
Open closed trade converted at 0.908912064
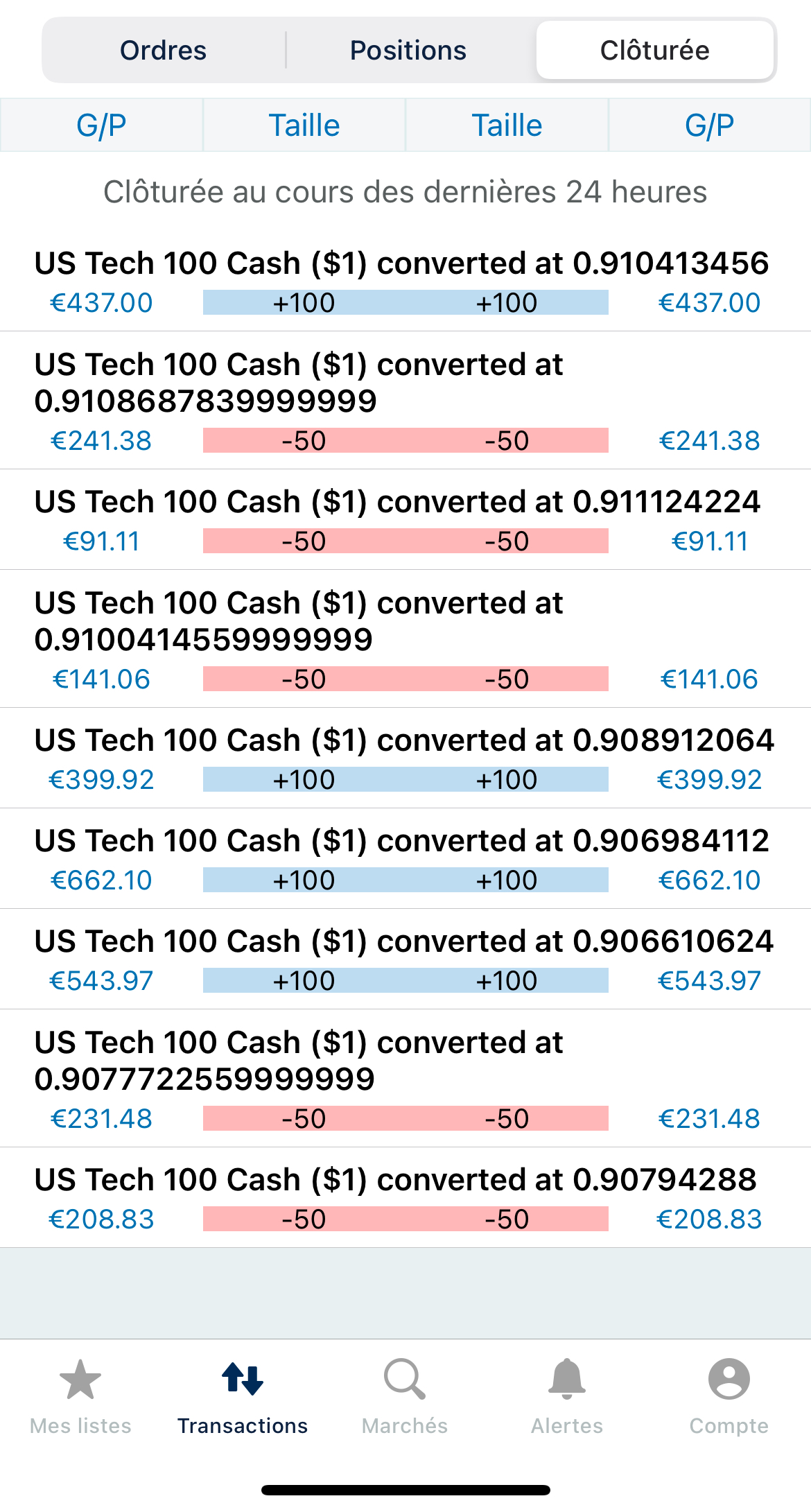coord(405,759)
